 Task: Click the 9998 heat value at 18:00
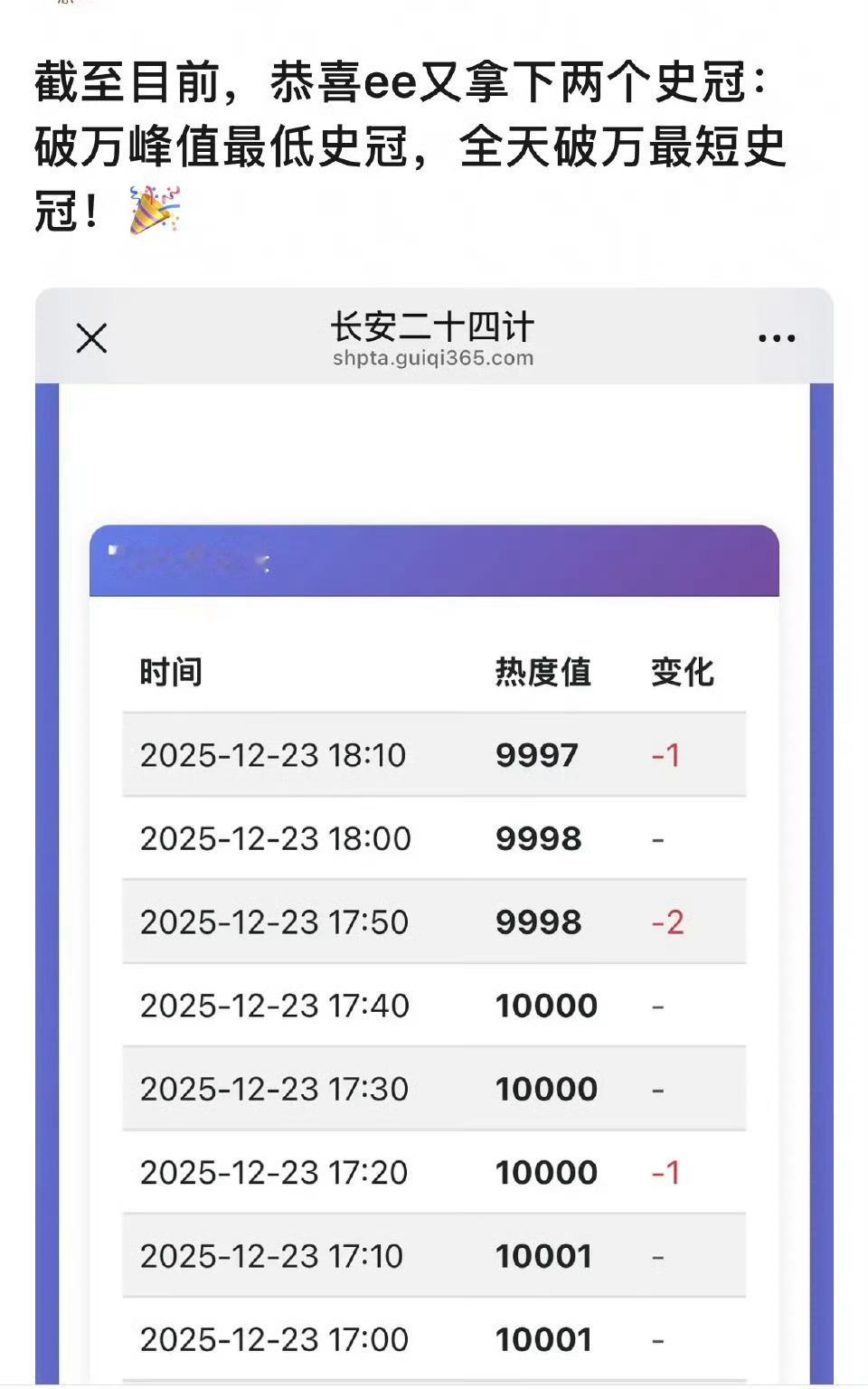click(x=540, y=838)
